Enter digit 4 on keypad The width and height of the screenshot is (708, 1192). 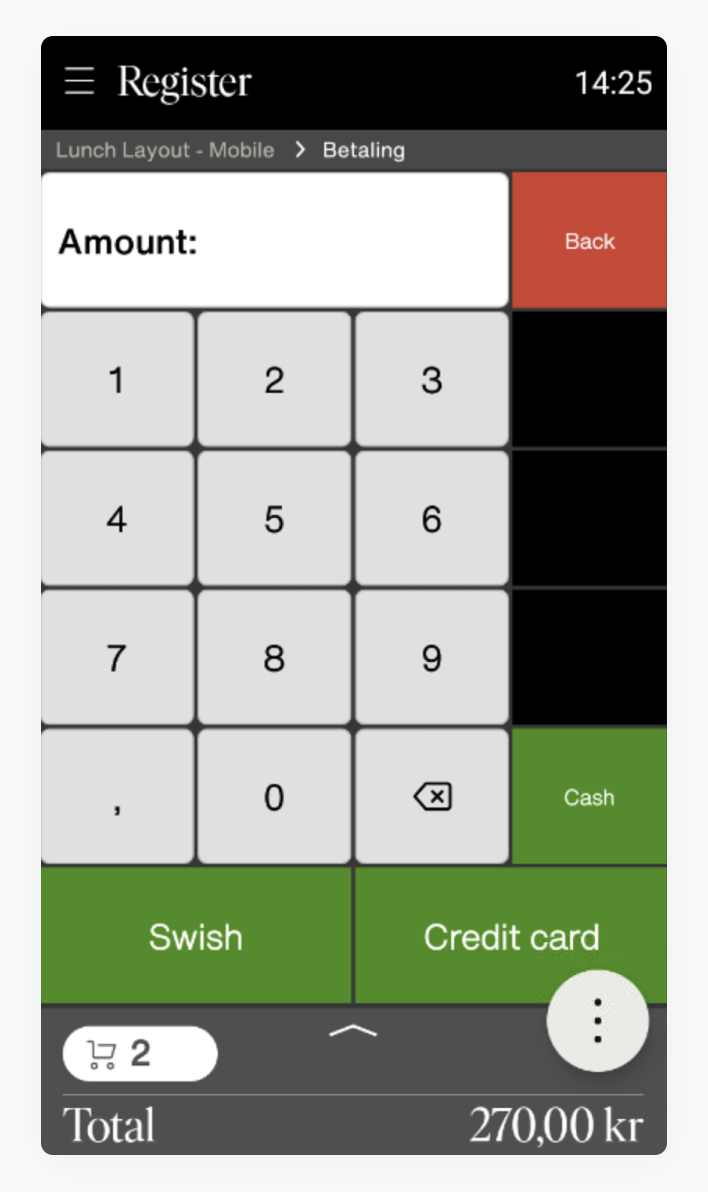(x=117, y=518)
